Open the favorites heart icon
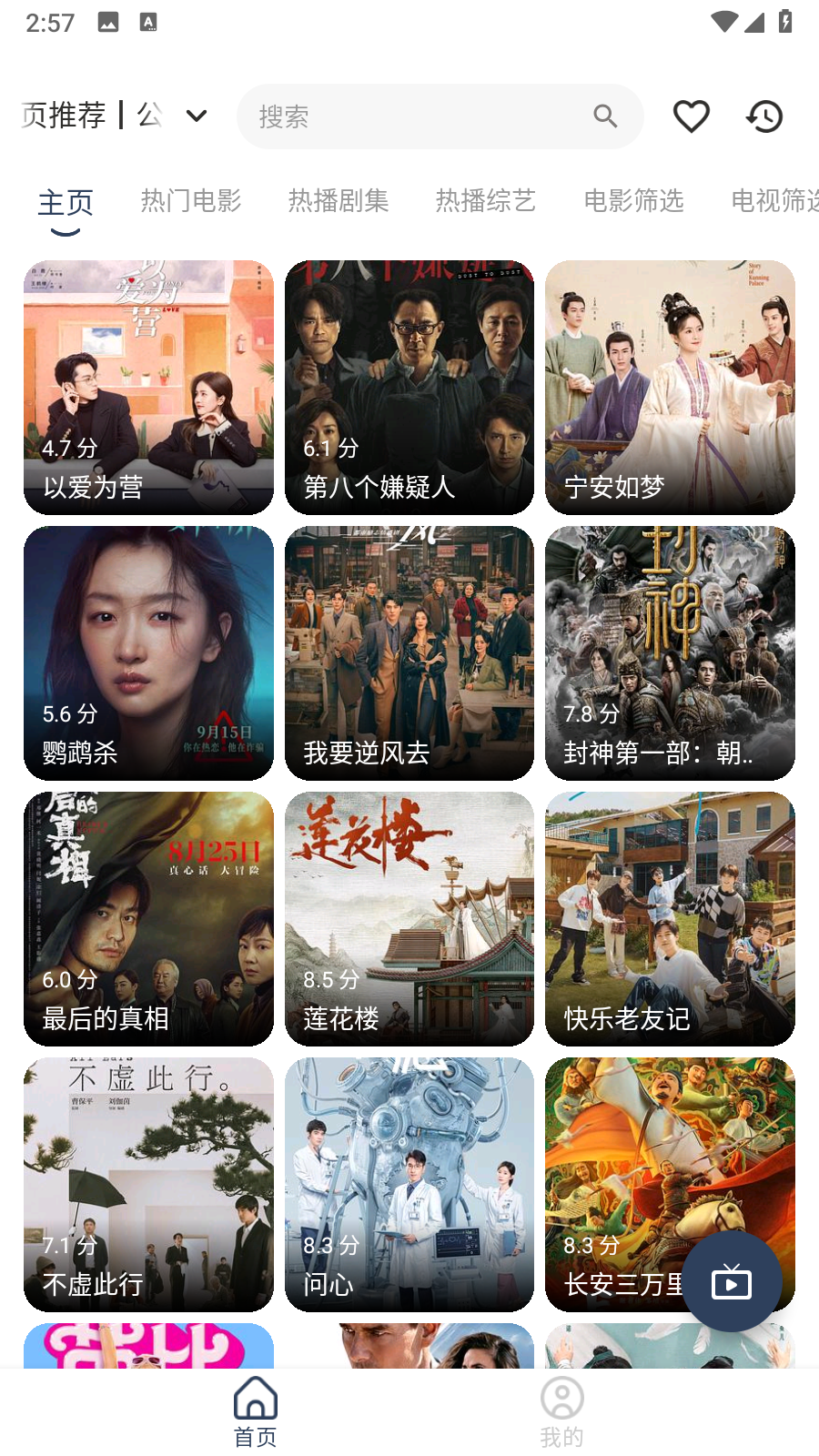The height and width of the screenshot is (1456, 819). pos(691,116)
